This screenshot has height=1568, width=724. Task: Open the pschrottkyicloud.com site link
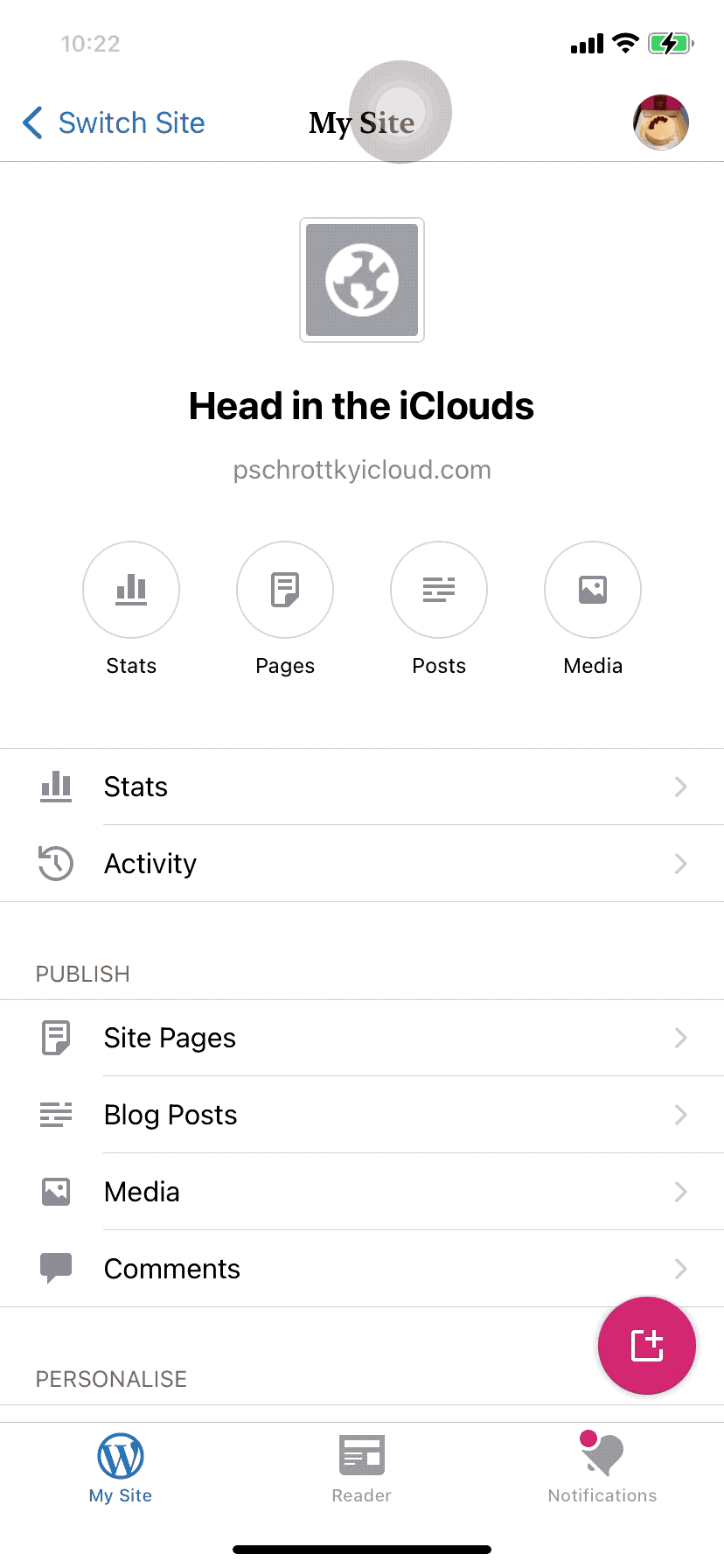pos(362,470)
